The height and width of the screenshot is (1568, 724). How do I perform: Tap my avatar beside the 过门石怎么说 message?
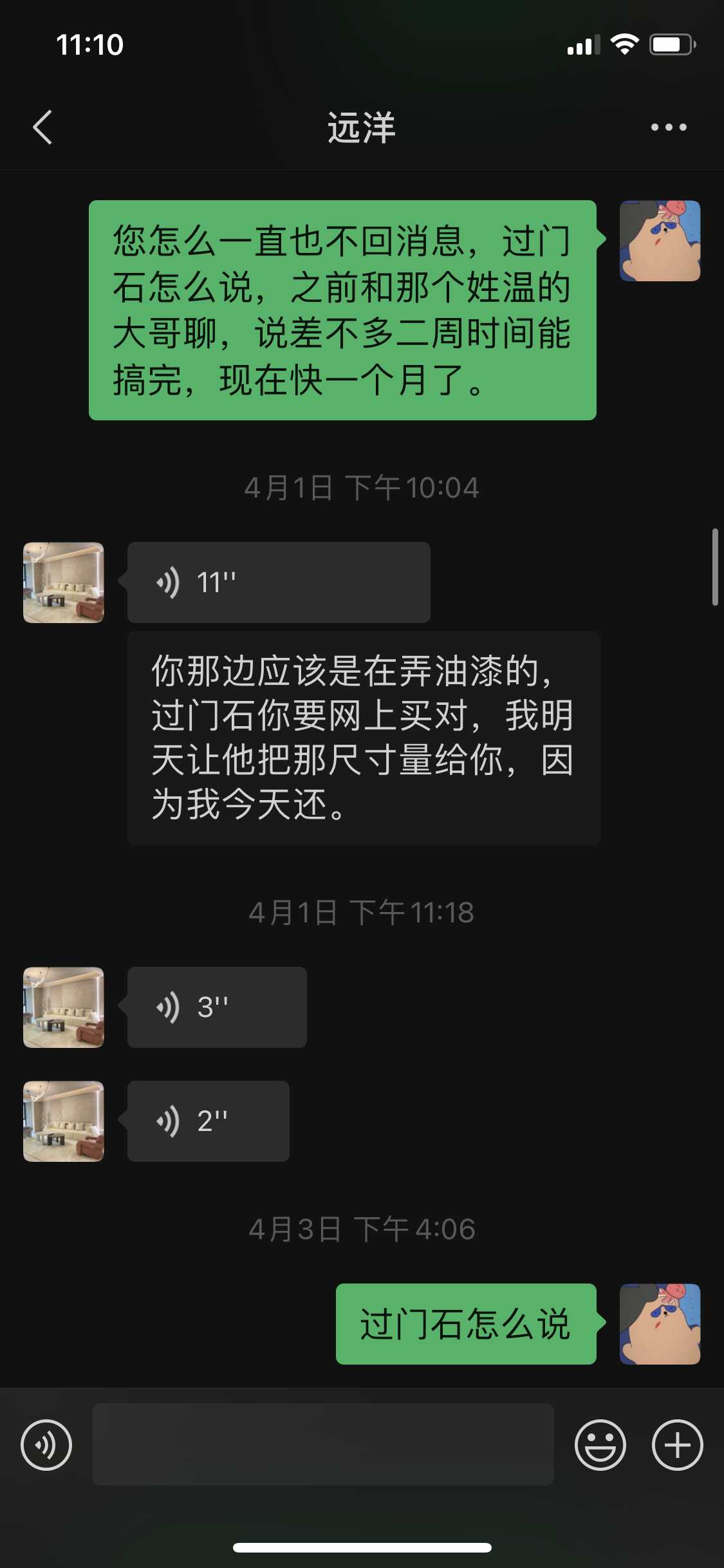pyautogui.click(x=660, y=1324)
